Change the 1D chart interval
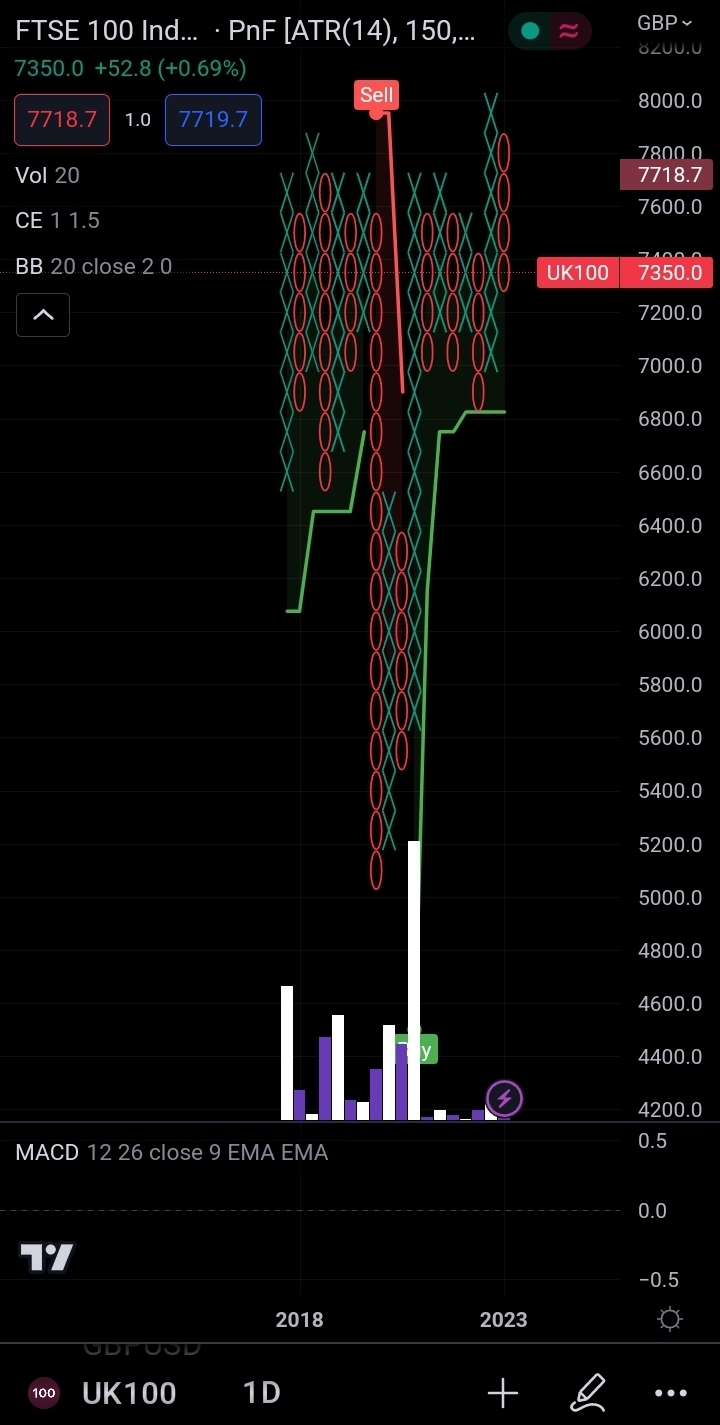This screenshot has height=1425, width=720. click(x=262, y=1392)
